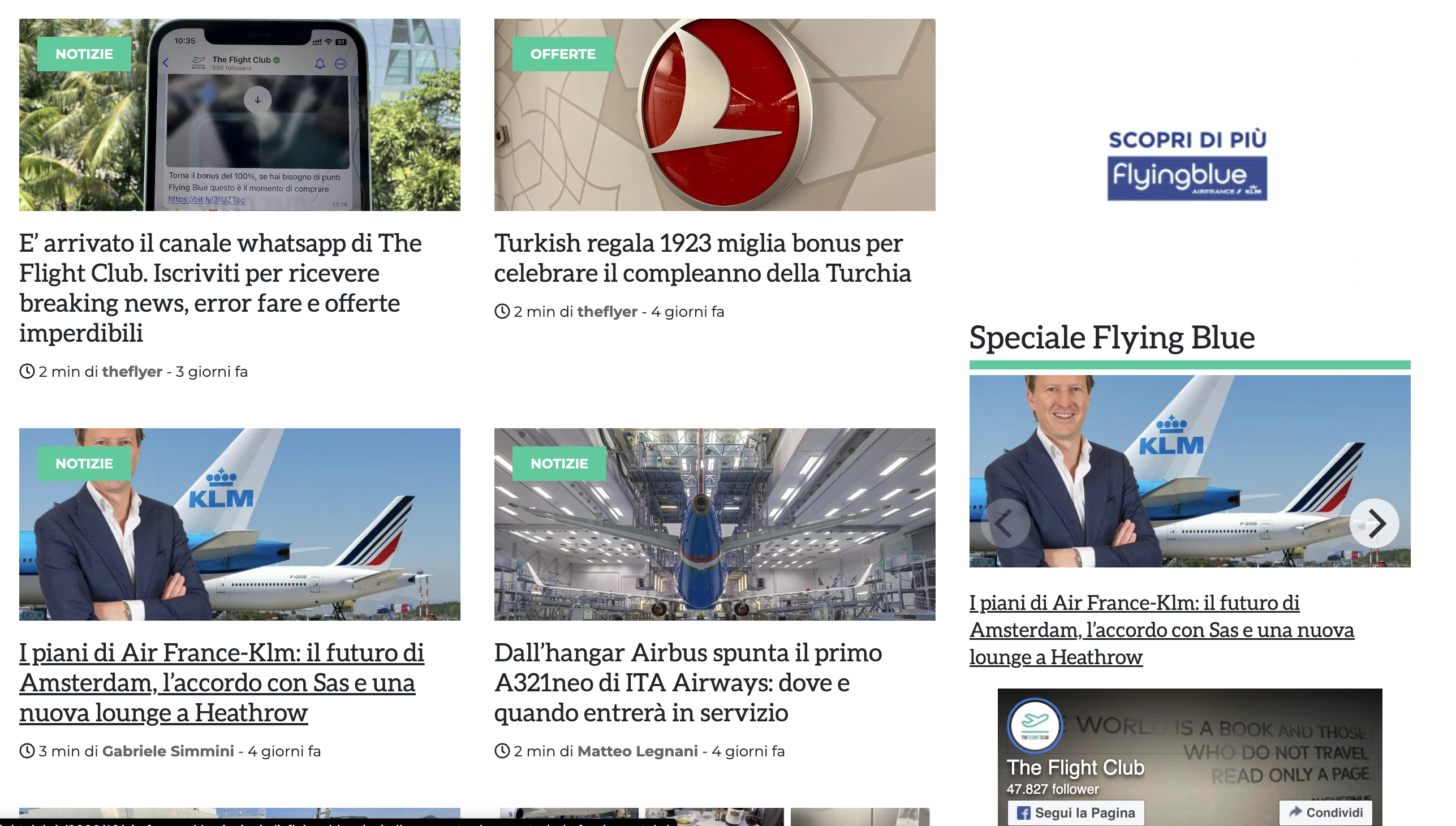The width and height of the screenshot is (1456, 826).
Task: Open the sidebar Air France-Klm article link
Action: (x=1161, y=630)
